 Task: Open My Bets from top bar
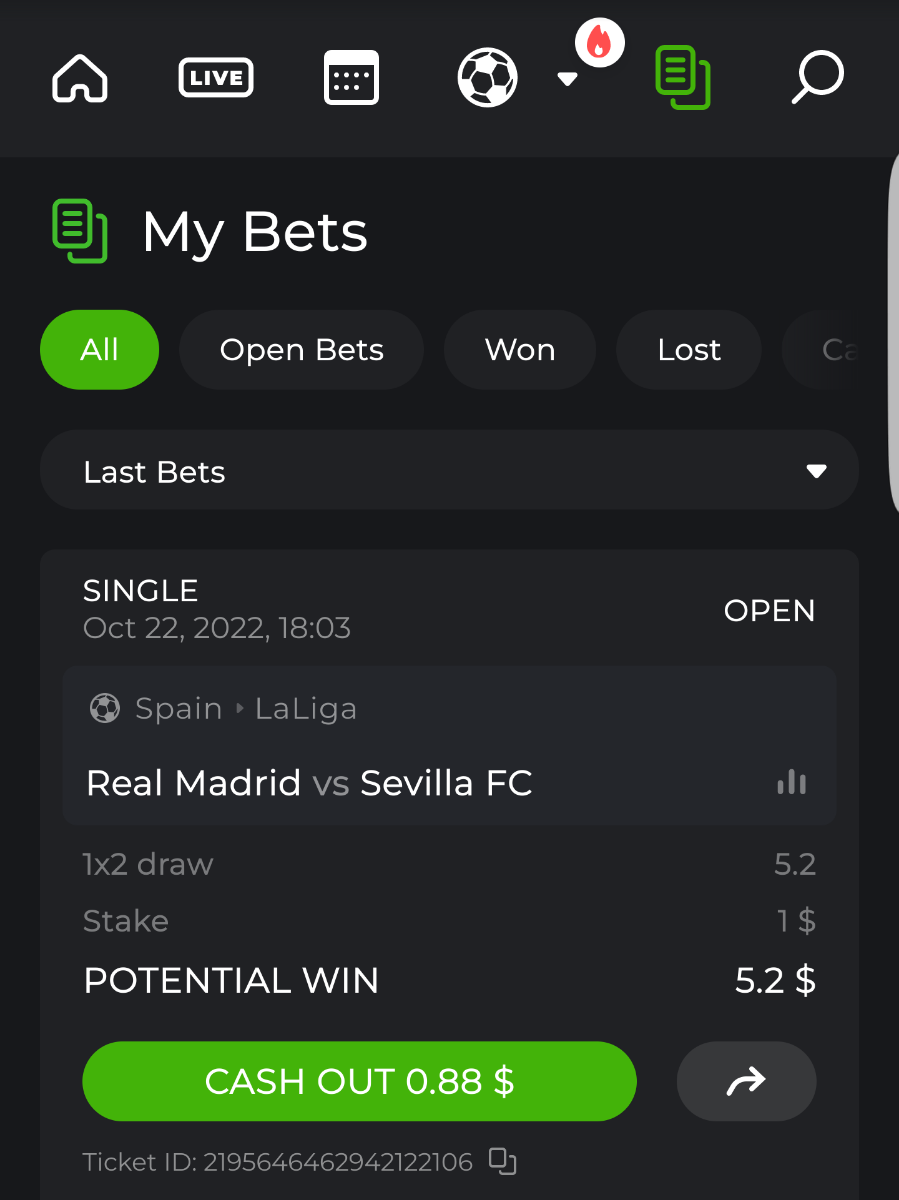682,78
